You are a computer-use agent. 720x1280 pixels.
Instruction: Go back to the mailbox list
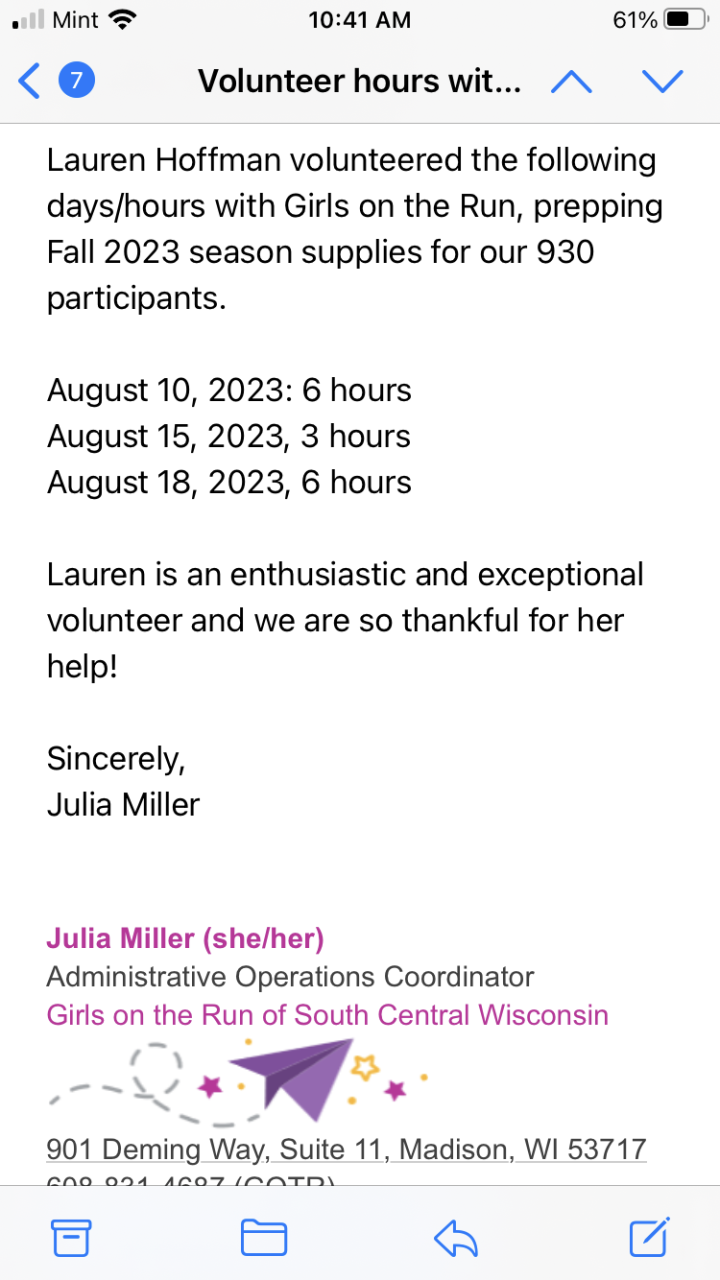[x=32, y=81]
